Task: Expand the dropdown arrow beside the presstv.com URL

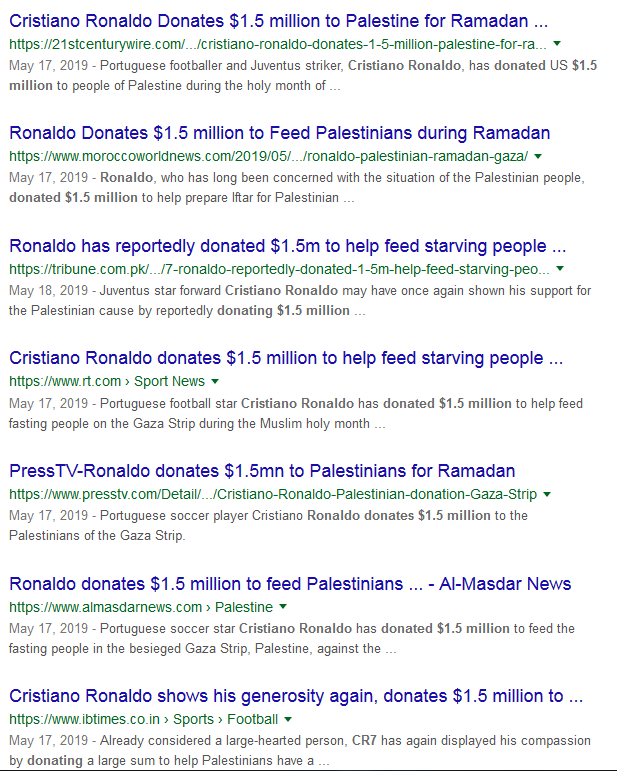Action: pos(548,495)
